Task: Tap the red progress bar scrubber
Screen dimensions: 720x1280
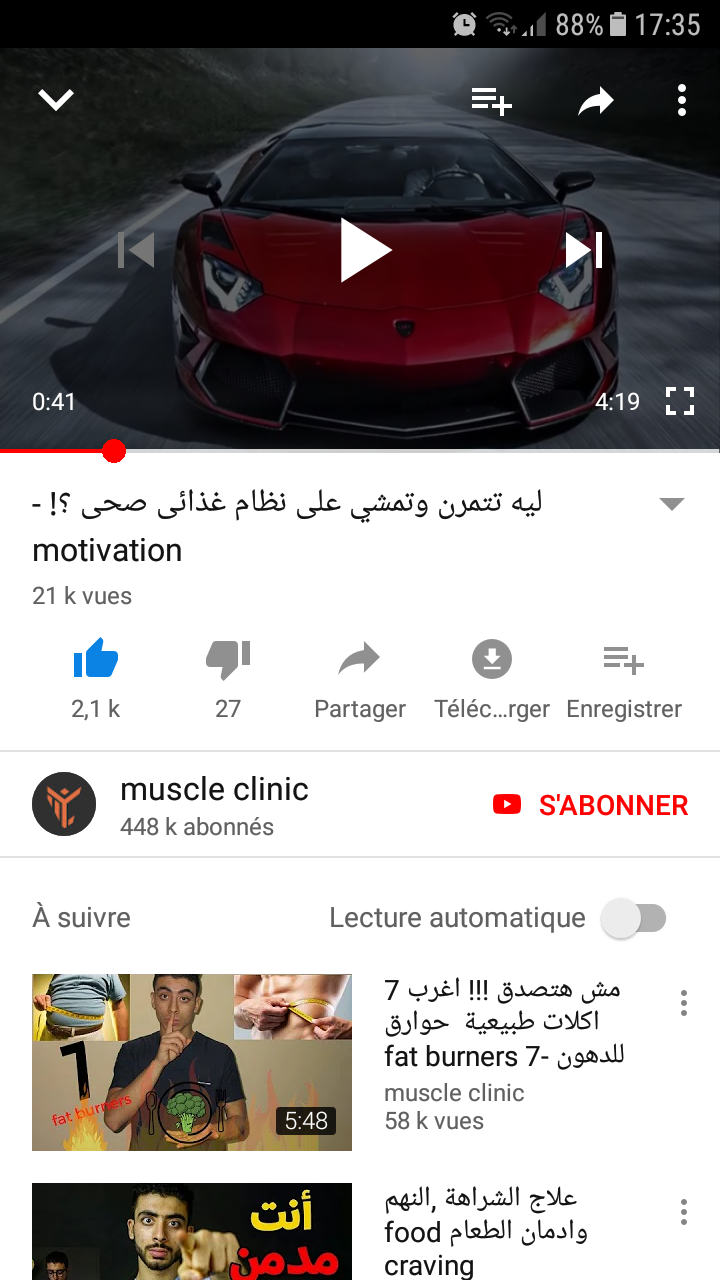Action: [x=114, y=451]
